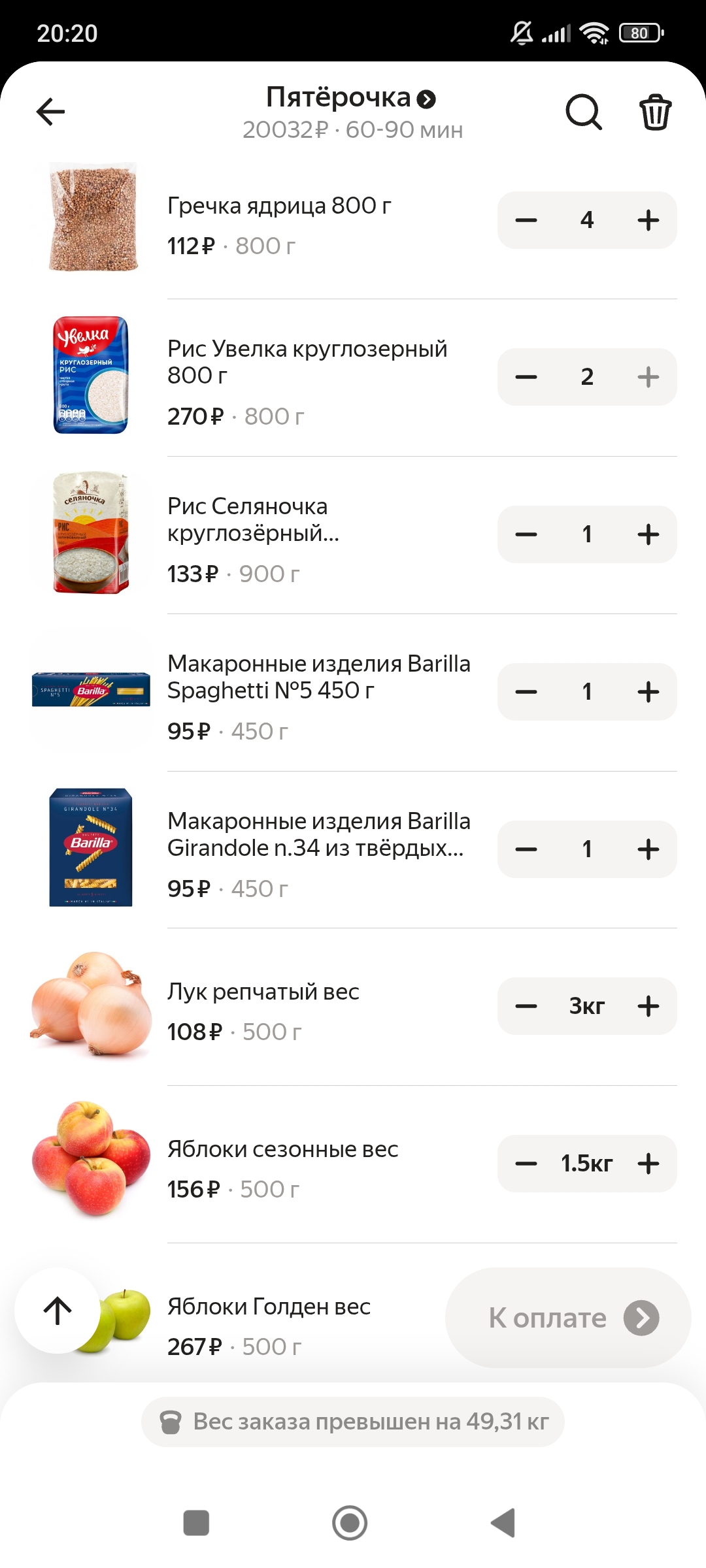The width and height of the screenshot is (706, 1568).
Task: Increase Яблоки сезонные weight
Action: 648,1164
